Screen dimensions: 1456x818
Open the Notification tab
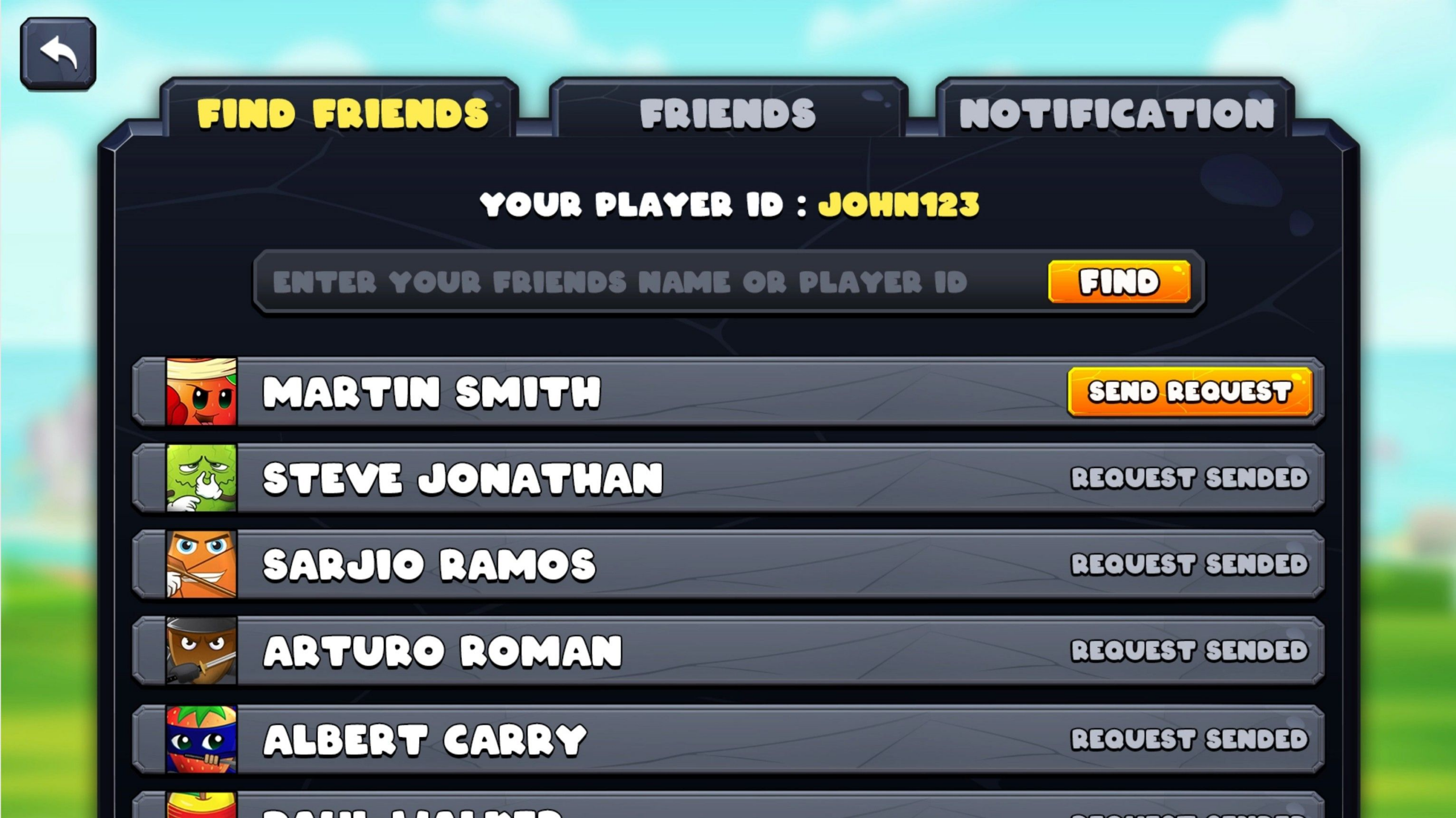pos(1116,112)
